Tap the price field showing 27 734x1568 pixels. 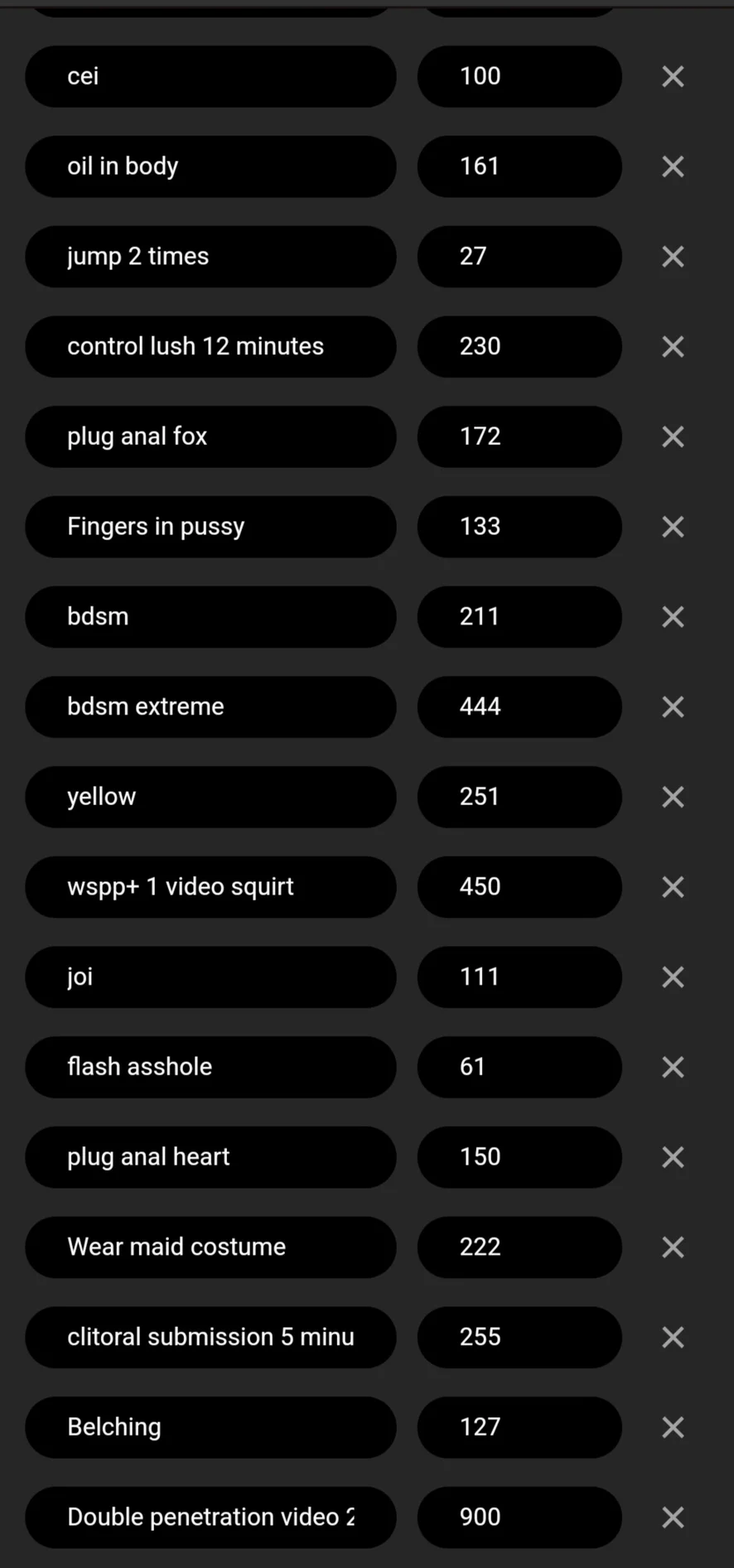(519, 257)
